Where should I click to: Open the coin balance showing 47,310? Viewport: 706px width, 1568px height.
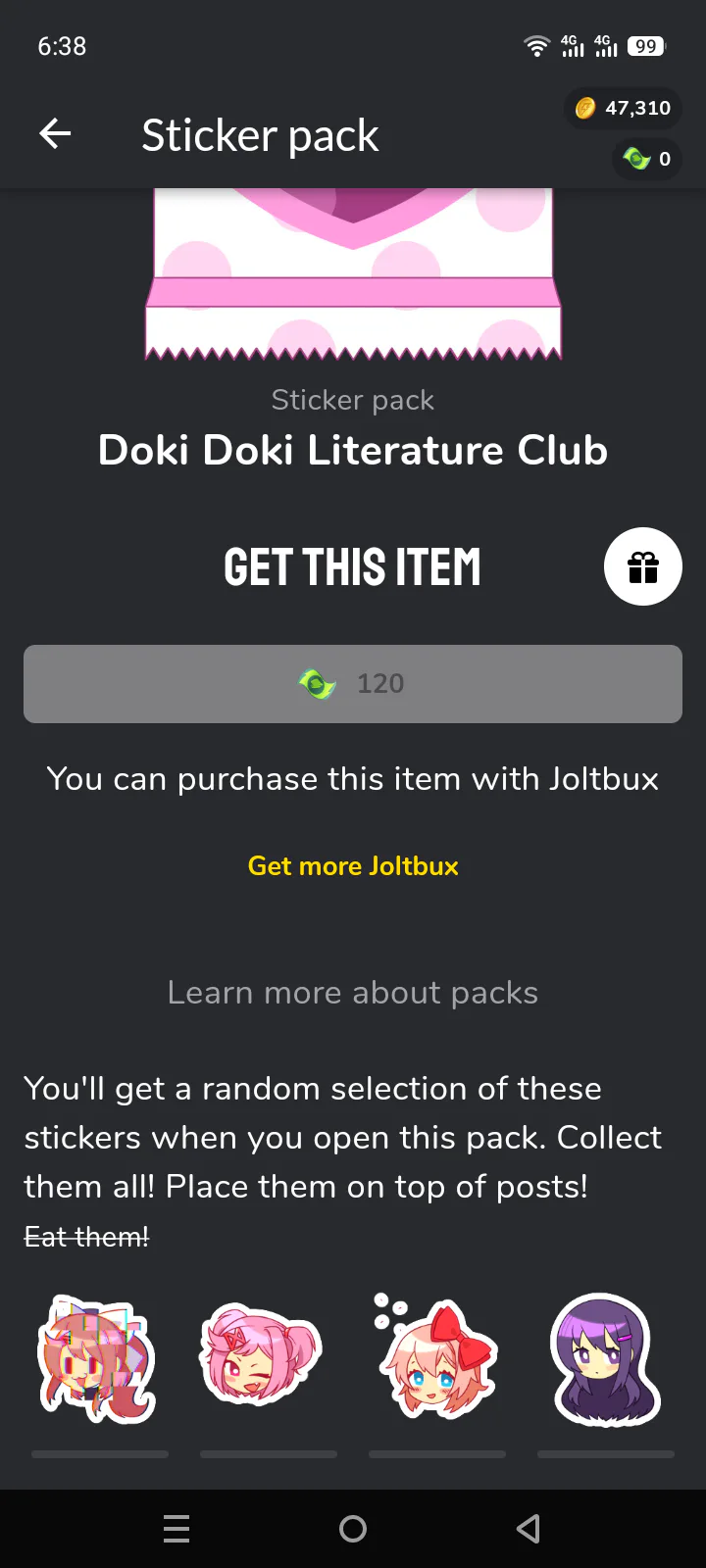coord(624,108)
